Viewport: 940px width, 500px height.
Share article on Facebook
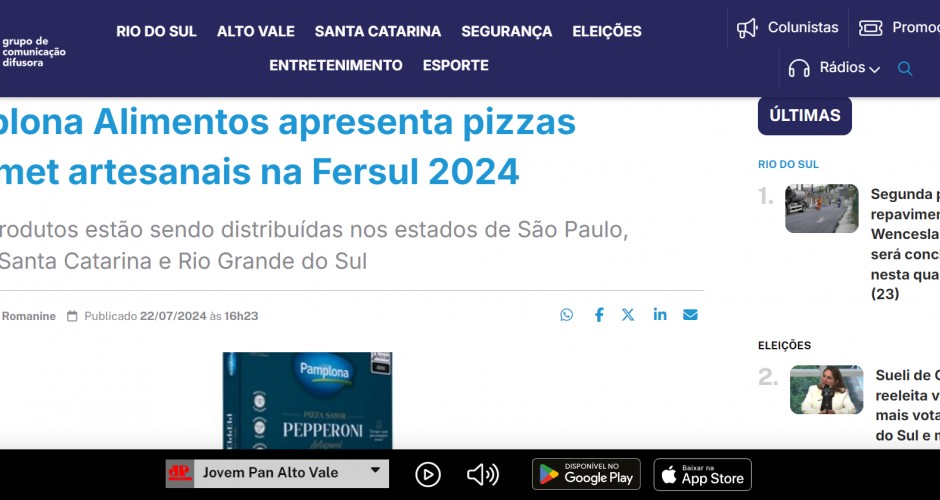pos(599,315)
